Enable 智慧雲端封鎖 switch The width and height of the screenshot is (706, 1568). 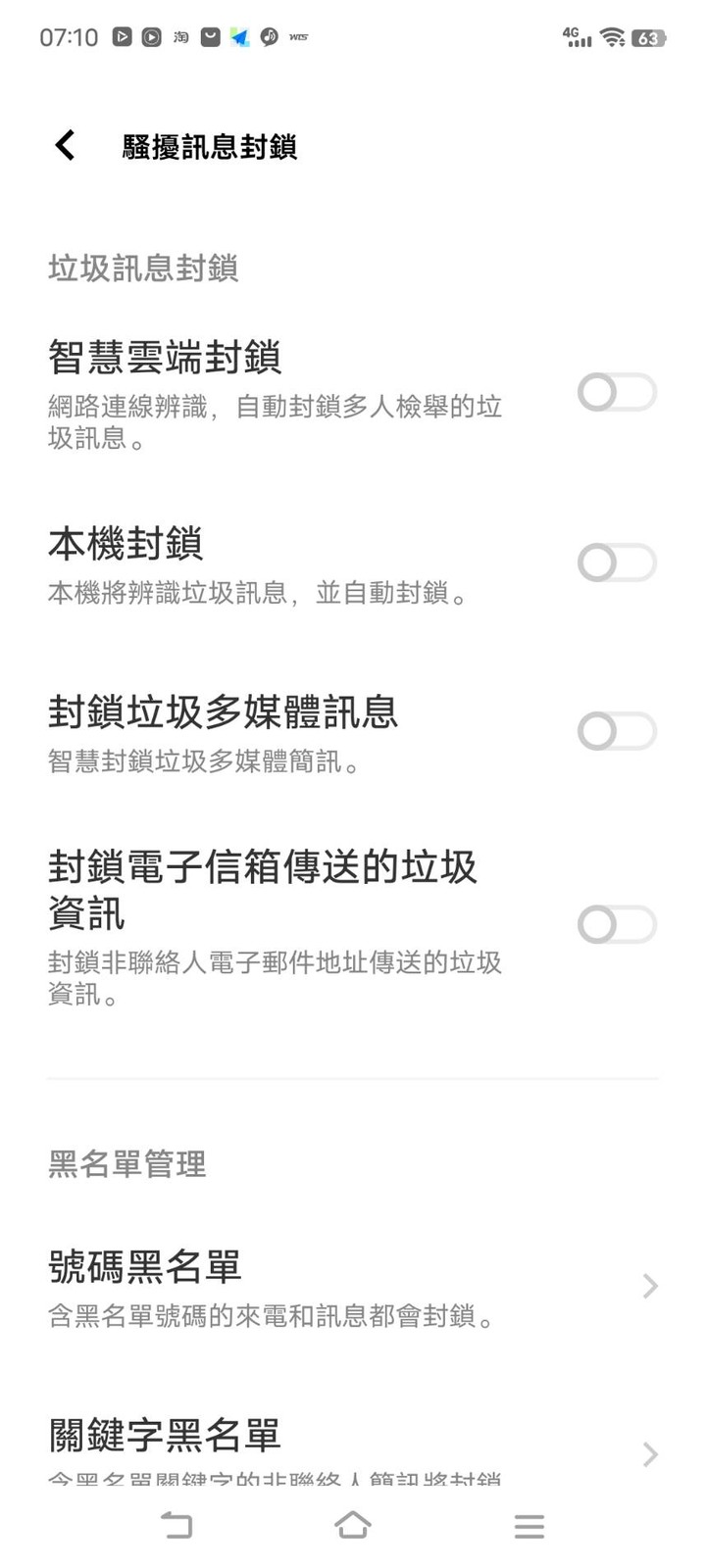click(x=617, y=393)
